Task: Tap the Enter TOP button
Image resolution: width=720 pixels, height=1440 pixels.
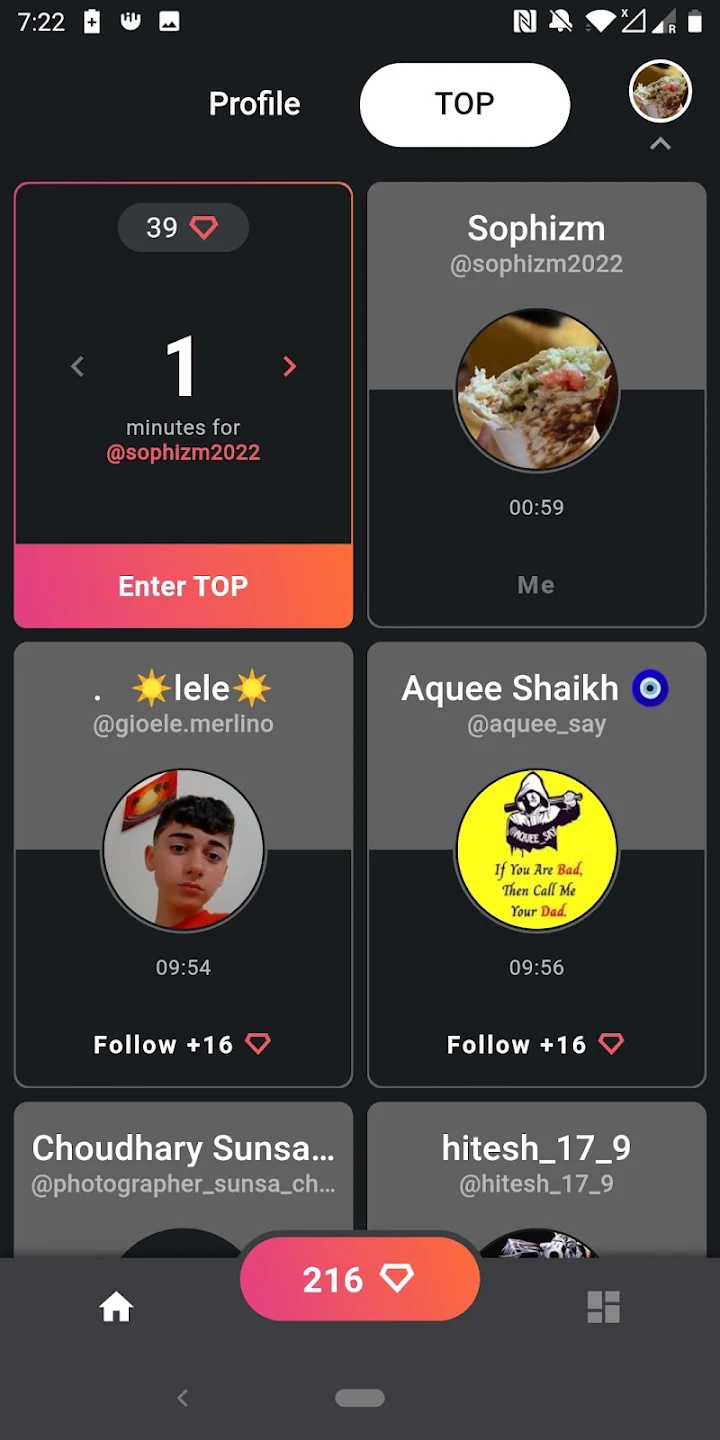Action: [183, 586]
